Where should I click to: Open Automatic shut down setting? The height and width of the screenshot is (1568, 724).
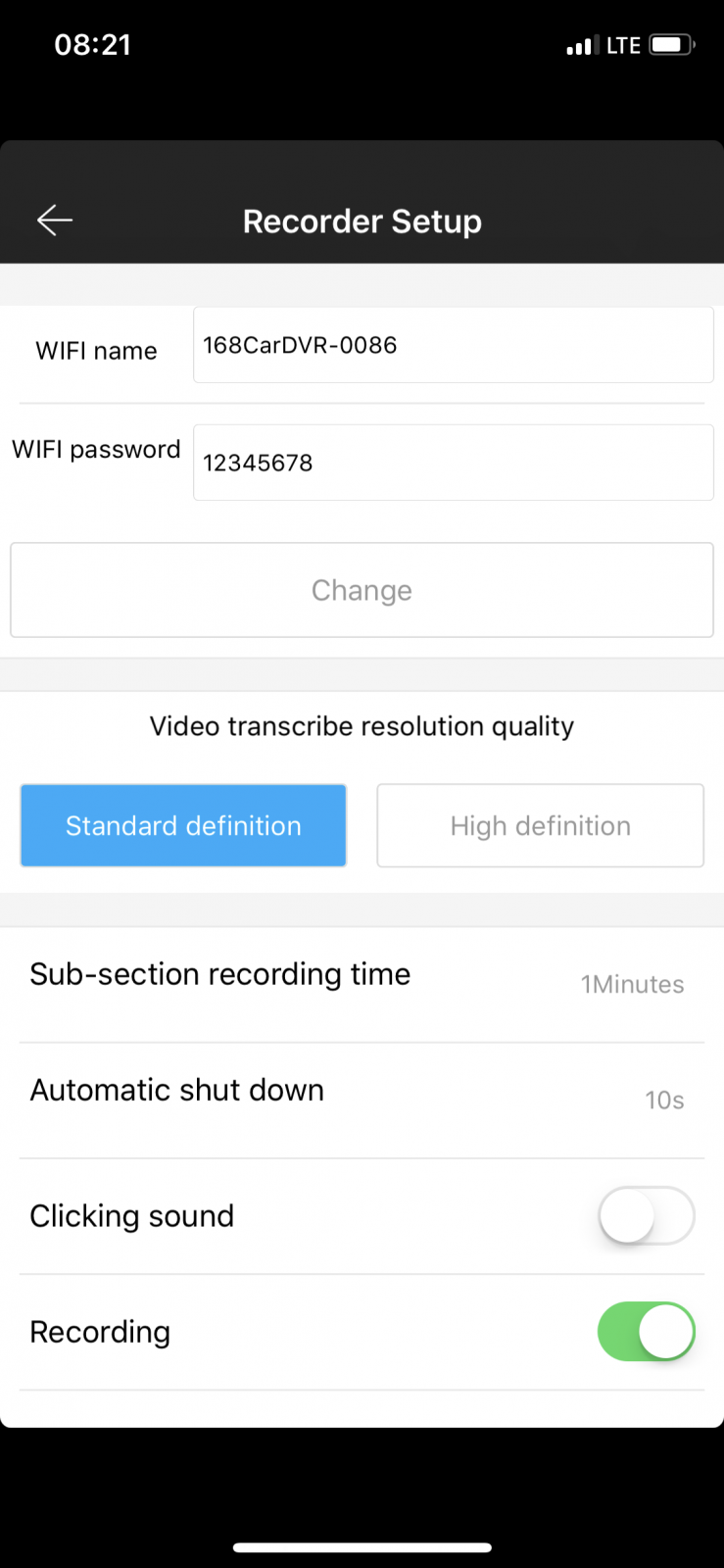362,1100
